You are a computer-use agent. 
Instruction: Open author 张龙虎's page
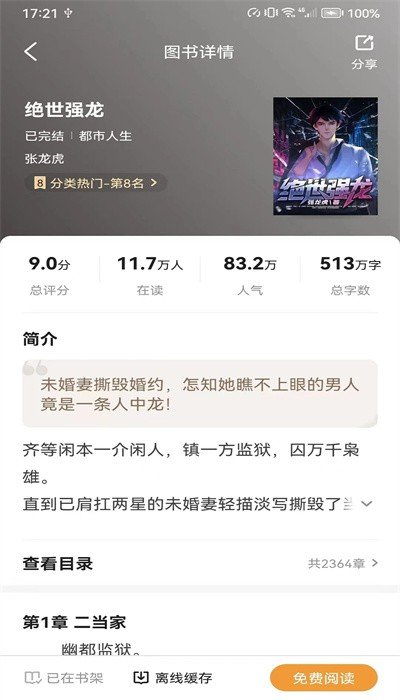(45, 158)
